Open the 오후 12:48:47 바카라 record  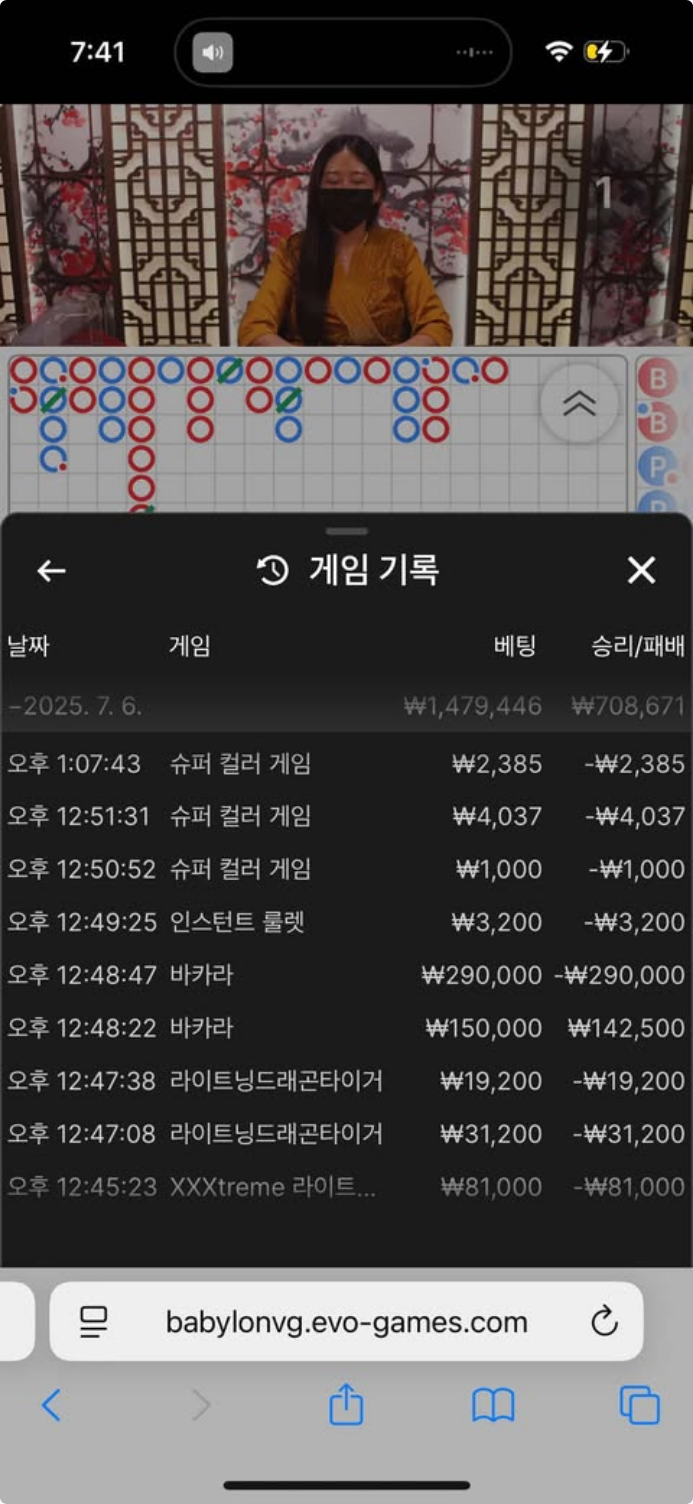coord(345,975)
